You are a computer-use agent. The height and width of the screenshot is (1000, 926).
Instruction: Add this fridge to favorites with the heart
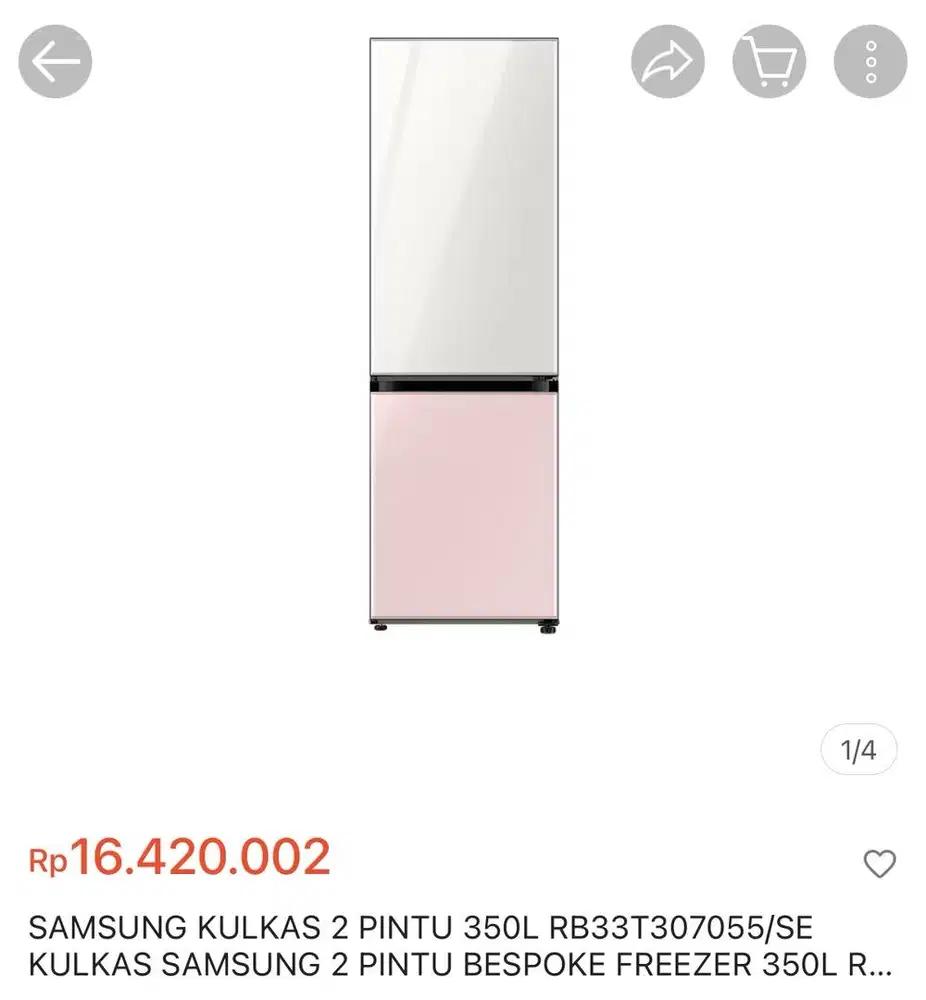[x=879, y=863]
